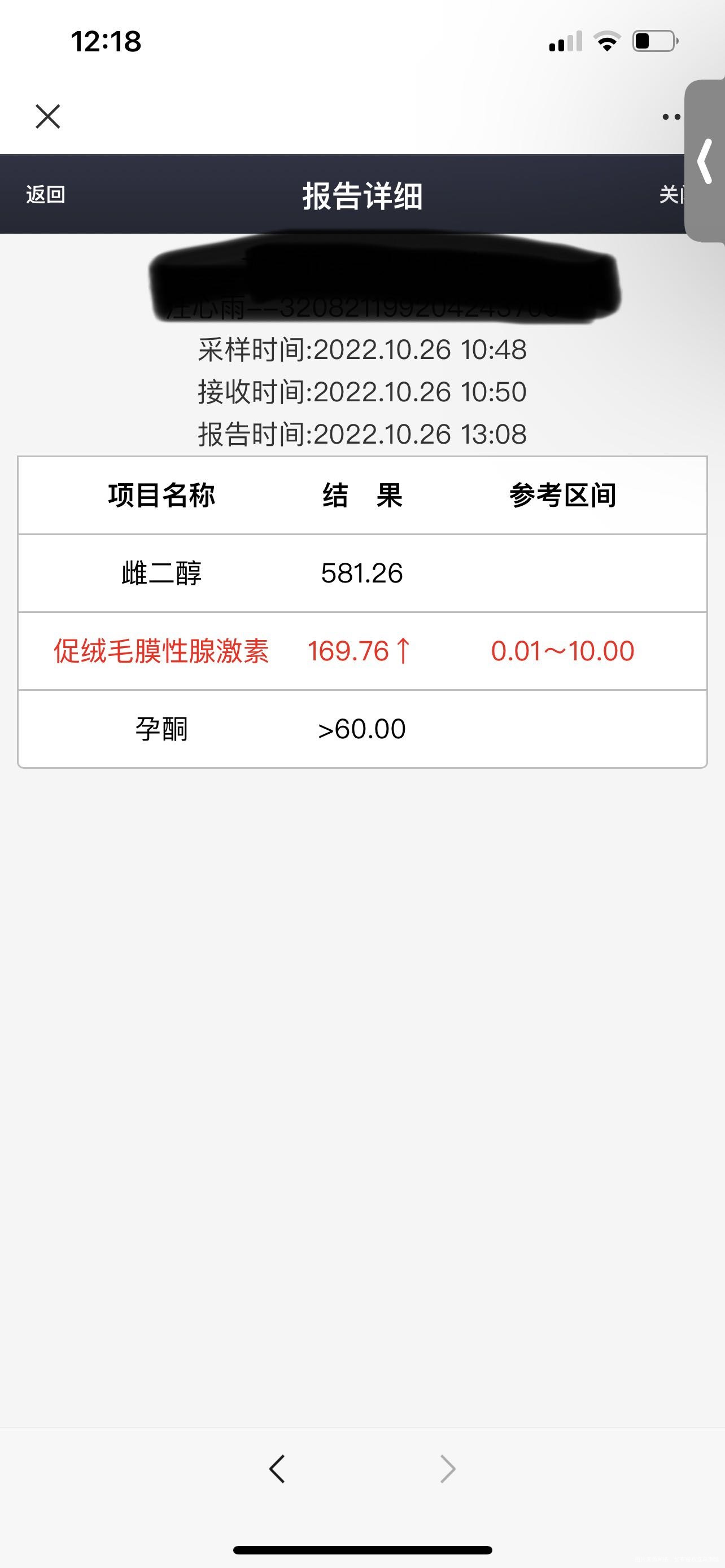Tap the Wi-Fi icon in the status bar
This screenshot has height=1568, width=725.
pos(606,41)
